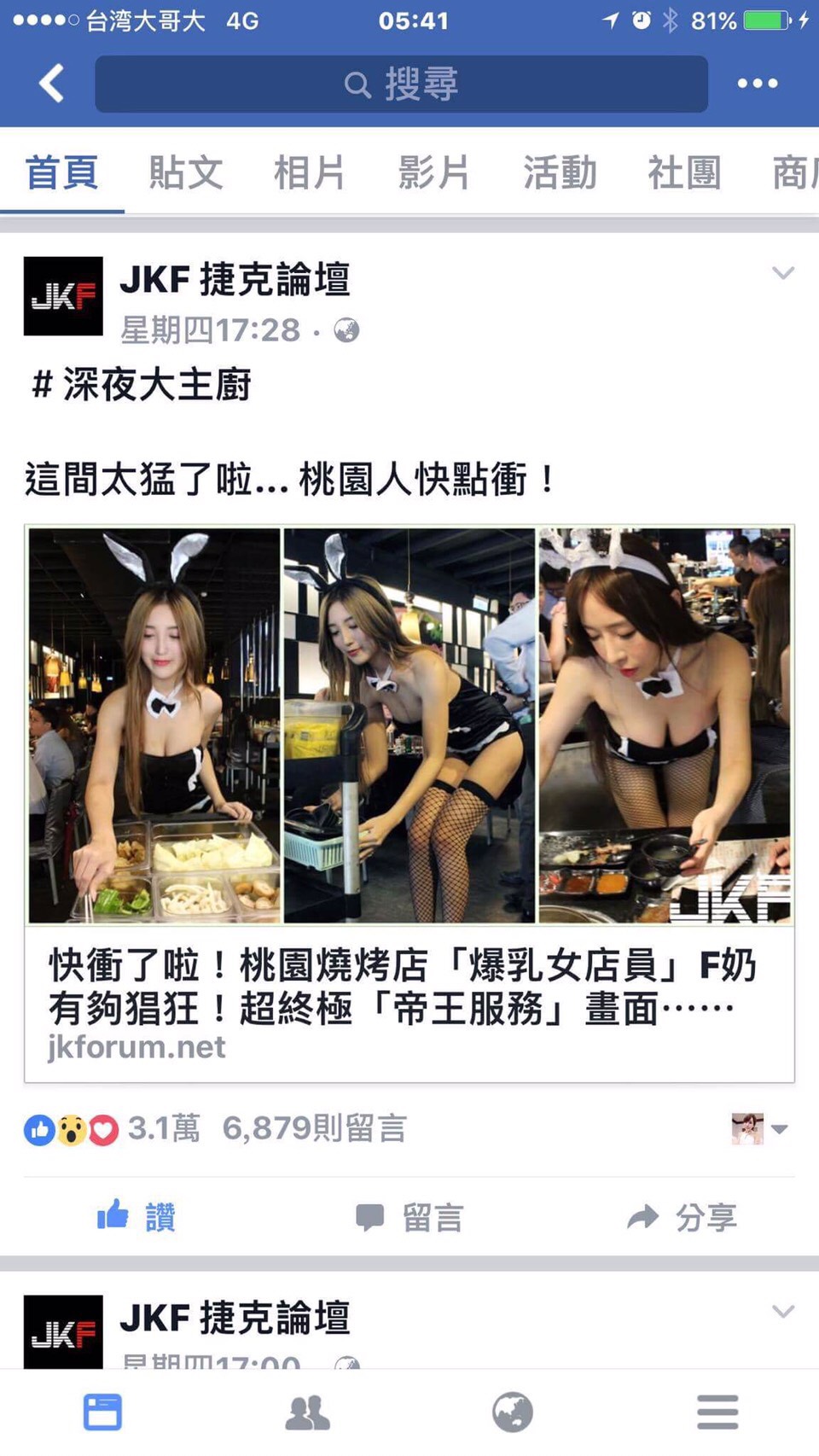Open the three-dot more options menu
The width and height of the screenshot is (819, 1456).
click(758, 84)
